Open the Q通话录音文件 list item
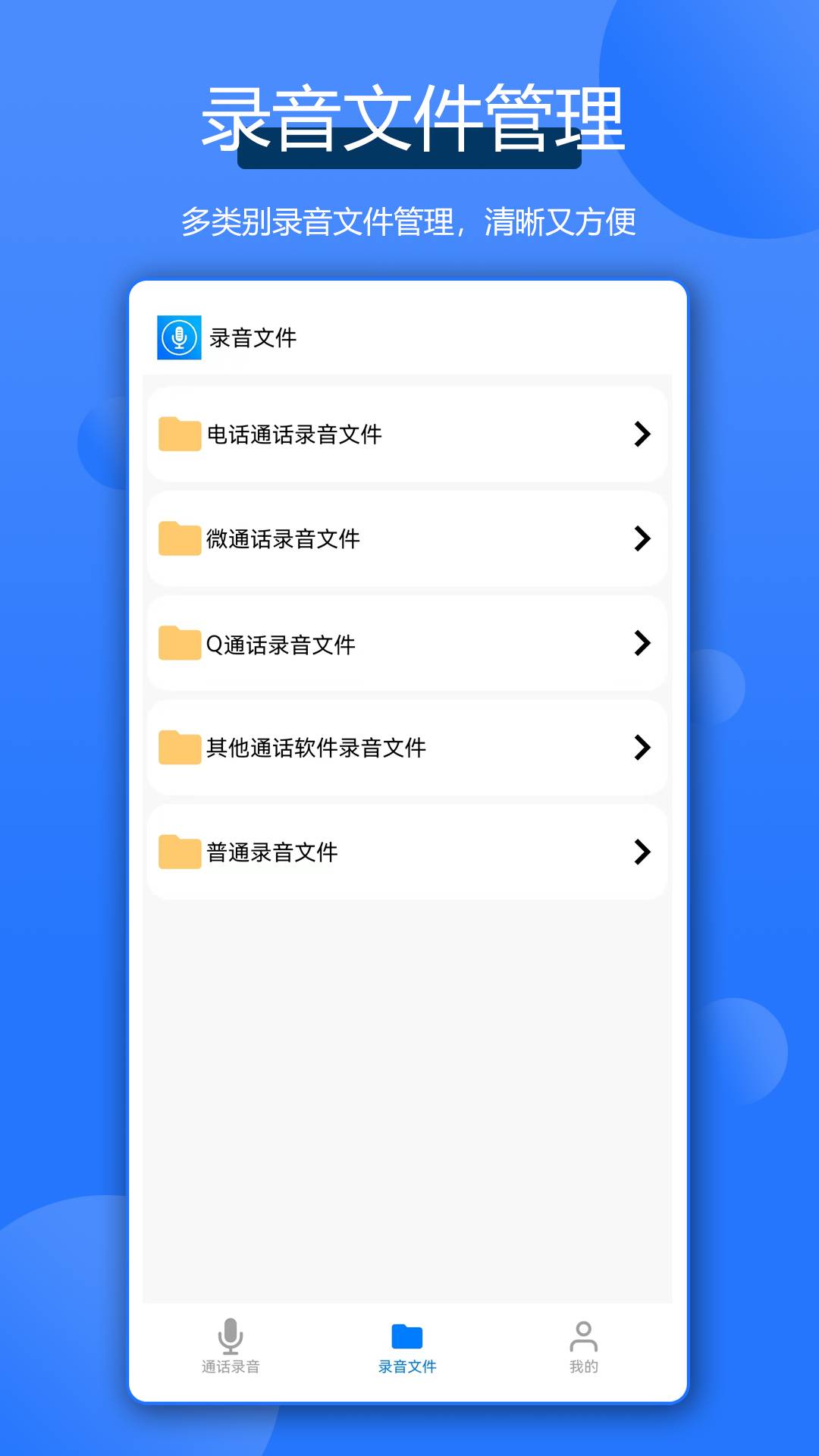The height and width of the screenshot is (1456, 819). [x=407, y=643]
